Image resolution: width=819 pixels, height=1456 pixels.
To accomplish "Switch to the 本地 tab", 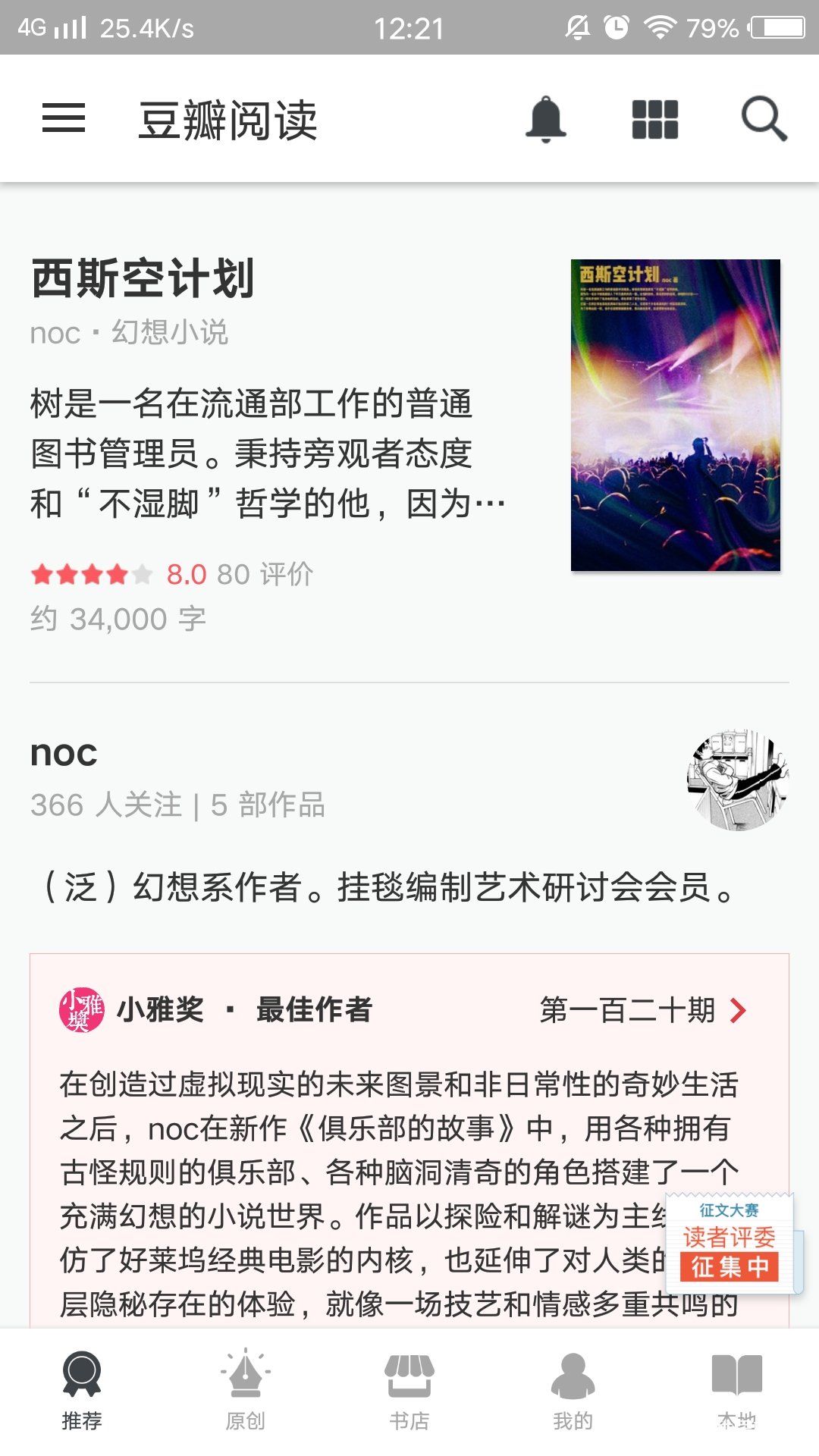I will (737, 1391).
